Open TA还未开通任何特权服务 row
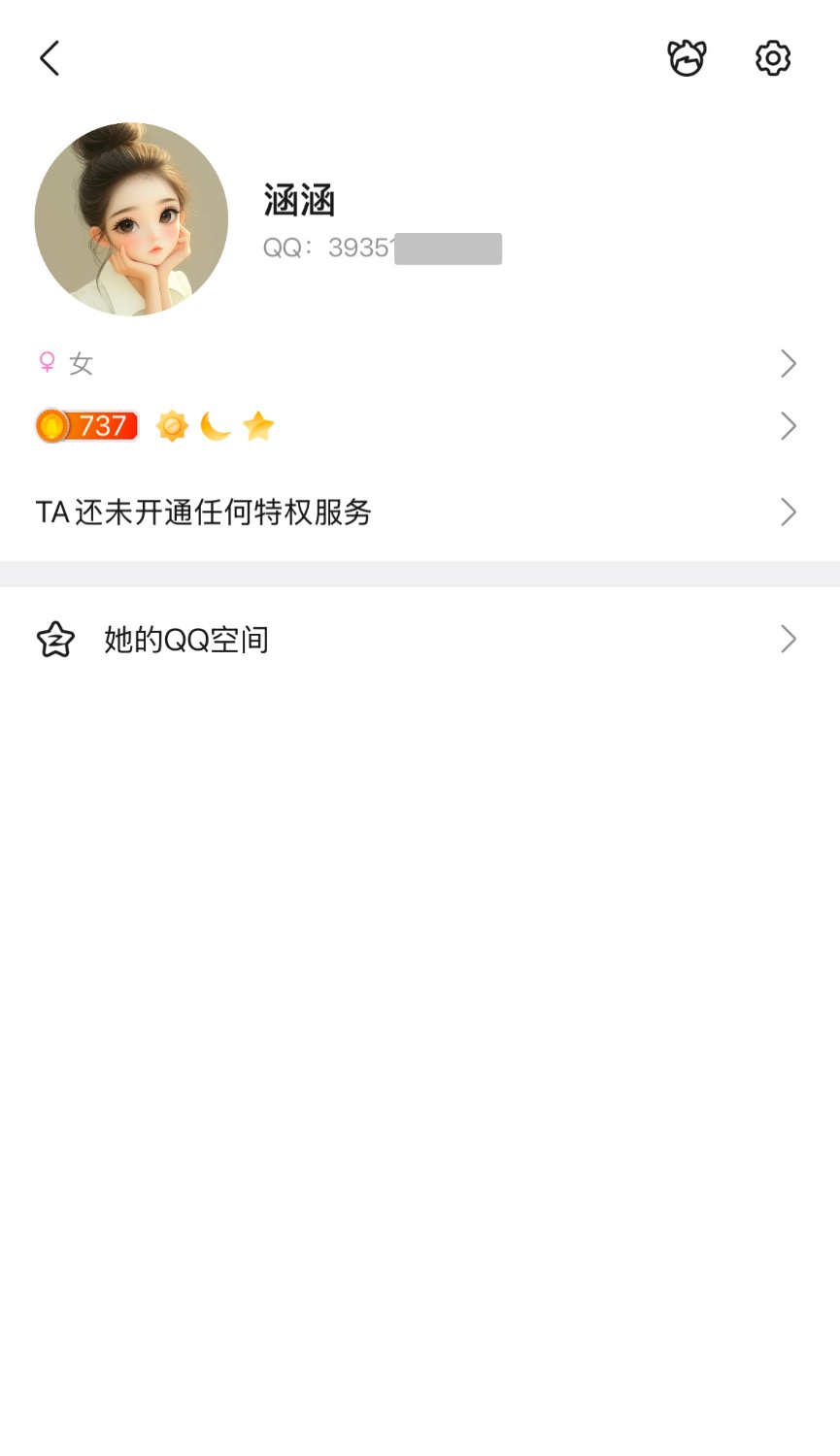Screen dimensions: 840x1456 point(420,513)
